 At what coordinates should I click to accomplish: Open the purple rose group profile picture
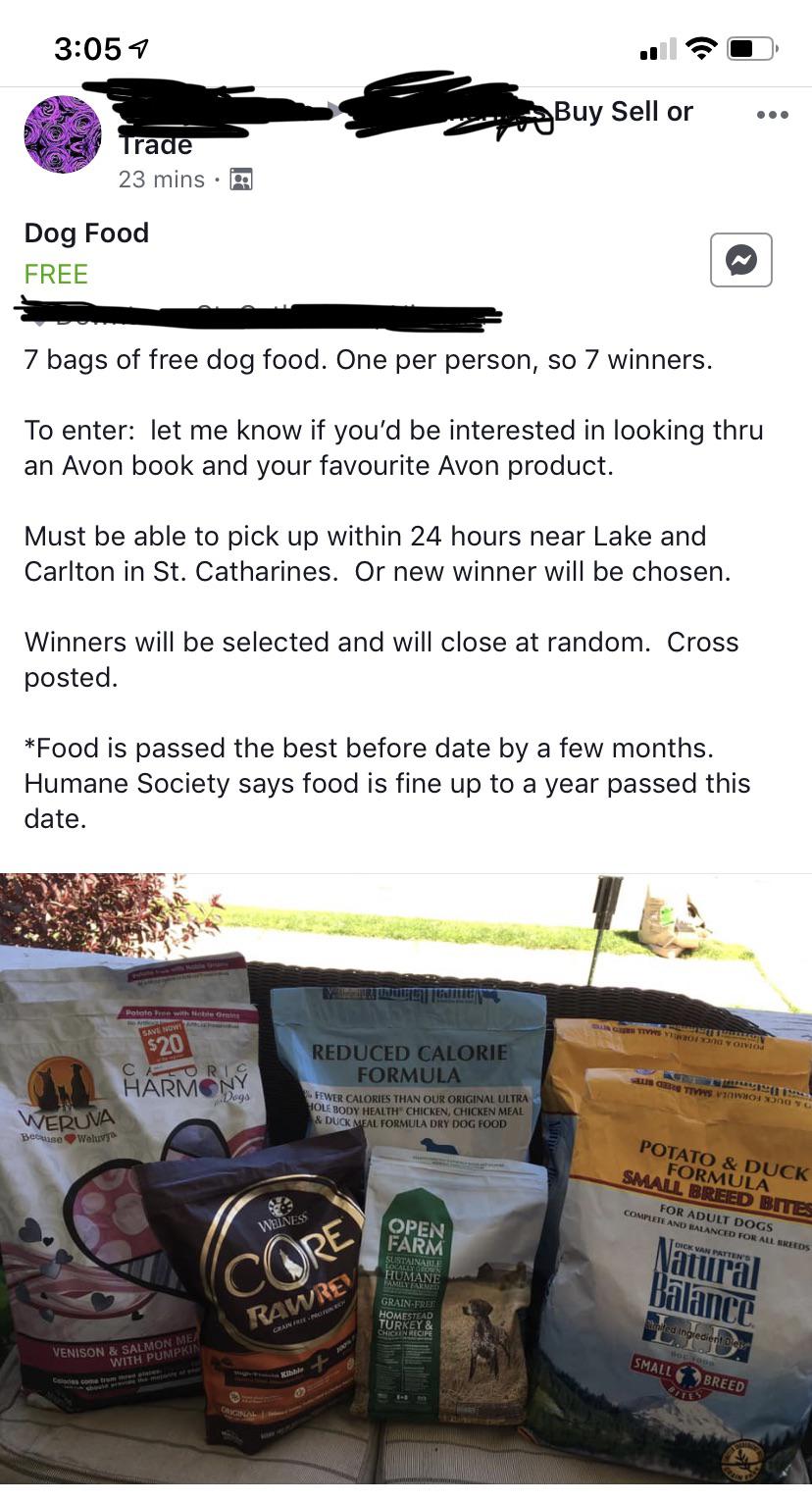coord(62,134)
